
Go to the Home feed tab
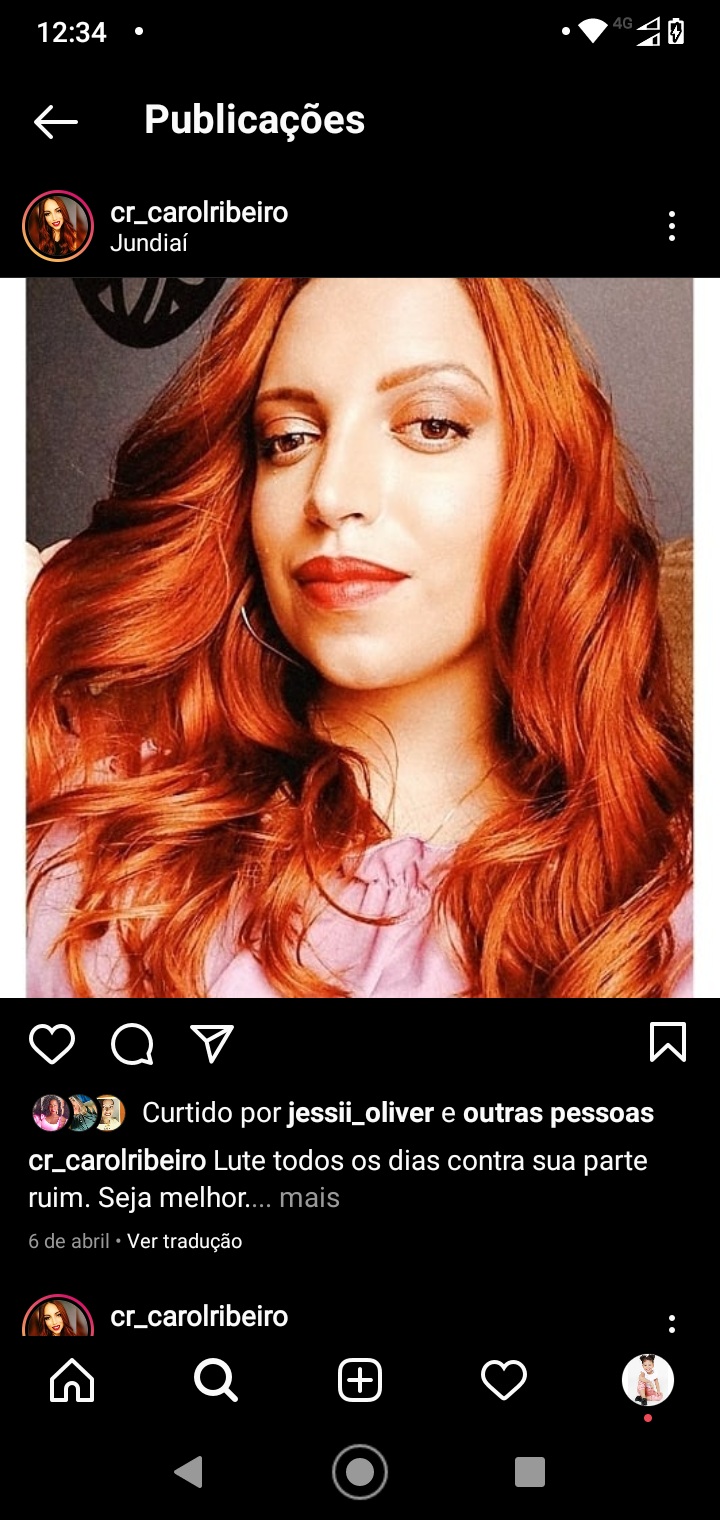click(72, 1381)
